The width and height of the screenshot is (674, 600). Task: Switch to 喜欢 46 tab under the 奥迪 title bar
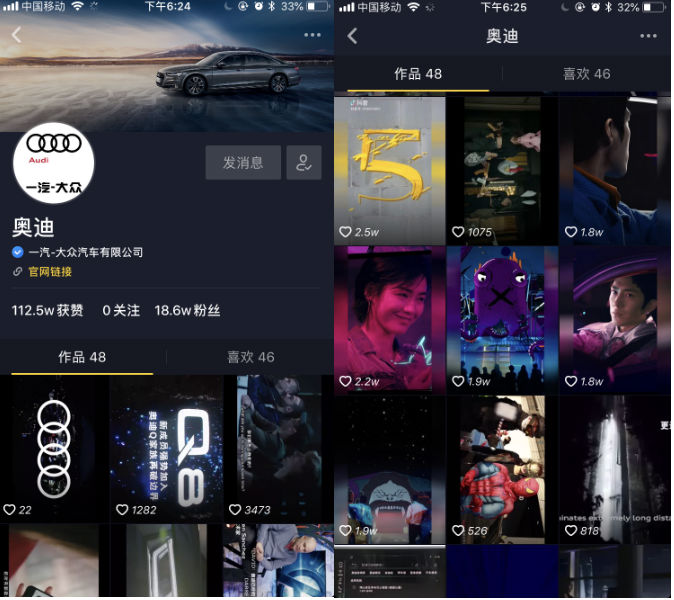(586, 74)
